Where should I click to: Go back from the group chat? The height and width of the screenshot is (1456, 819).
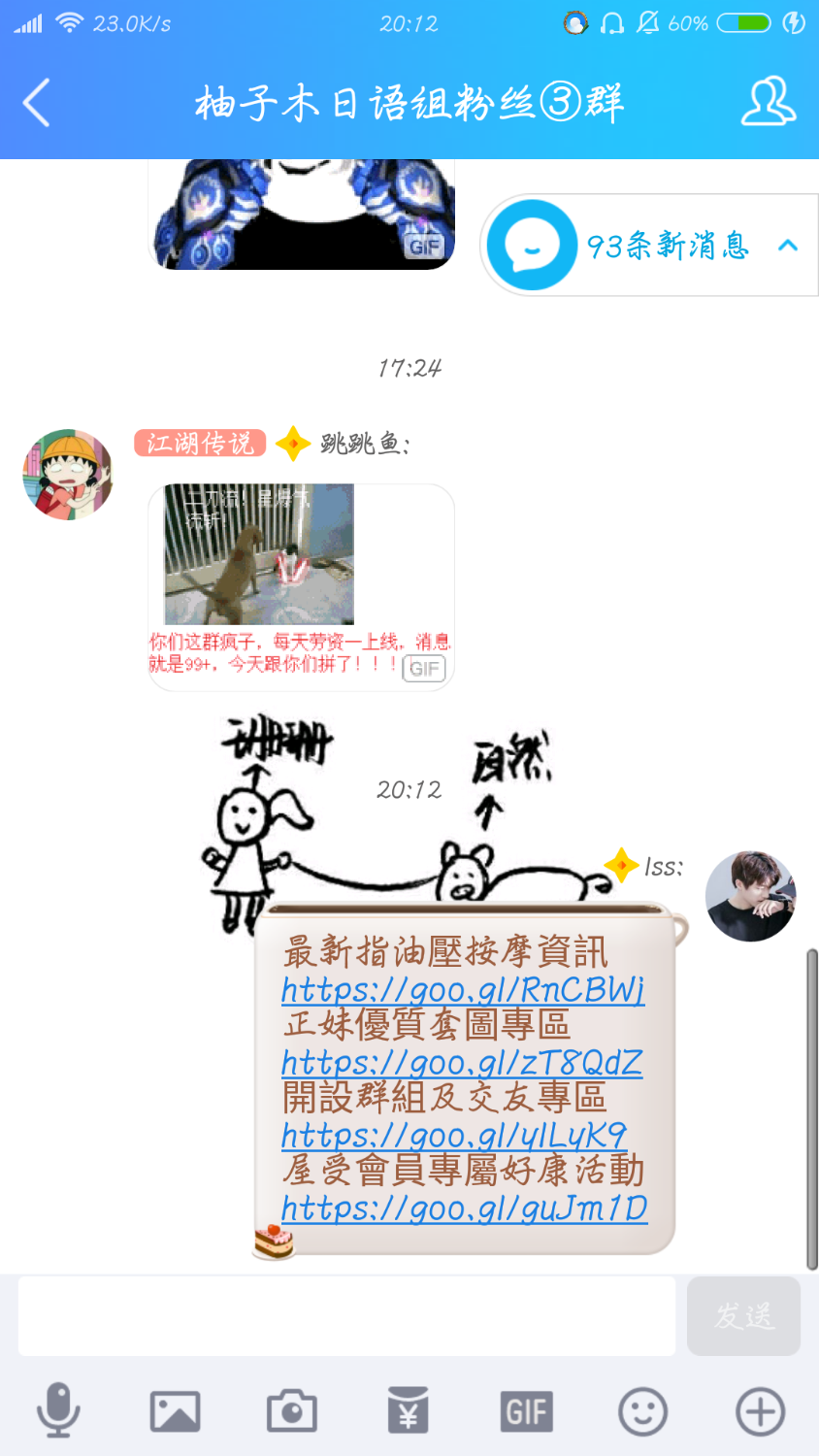37,103
